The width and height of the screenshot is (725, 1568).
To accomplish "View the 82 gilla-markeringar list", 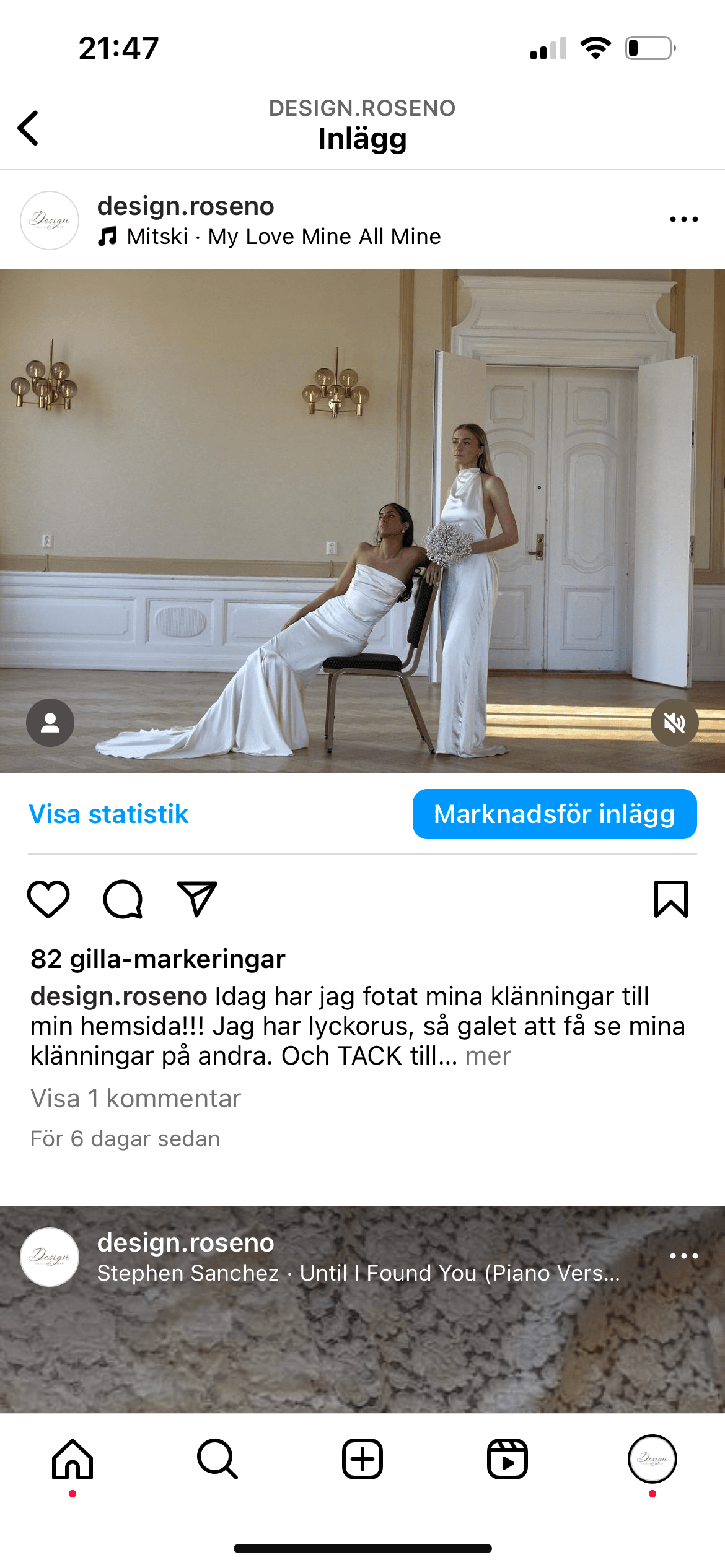I will (x=158, y=959).
